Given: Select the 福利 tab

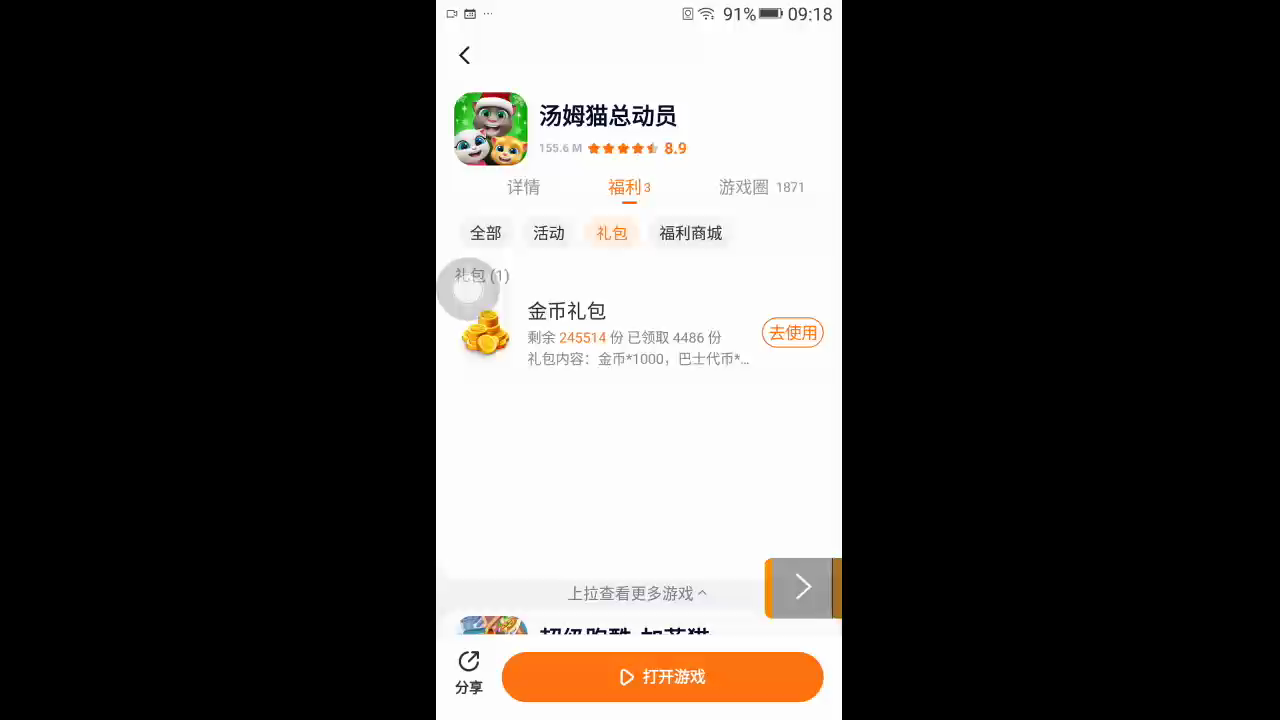Looking at the screenshot, I should (625, 187).
